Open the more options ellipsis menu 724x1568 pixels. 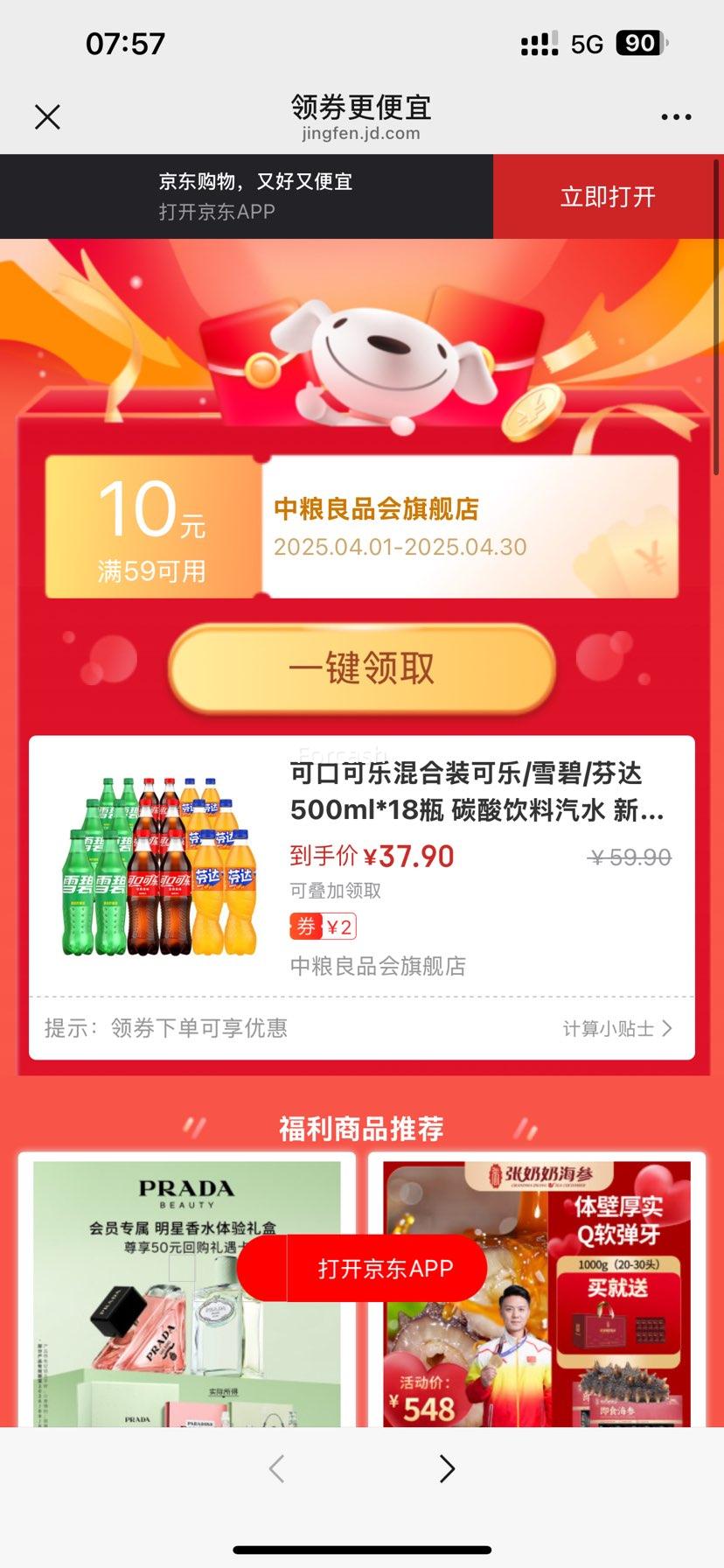click(675, 116)
